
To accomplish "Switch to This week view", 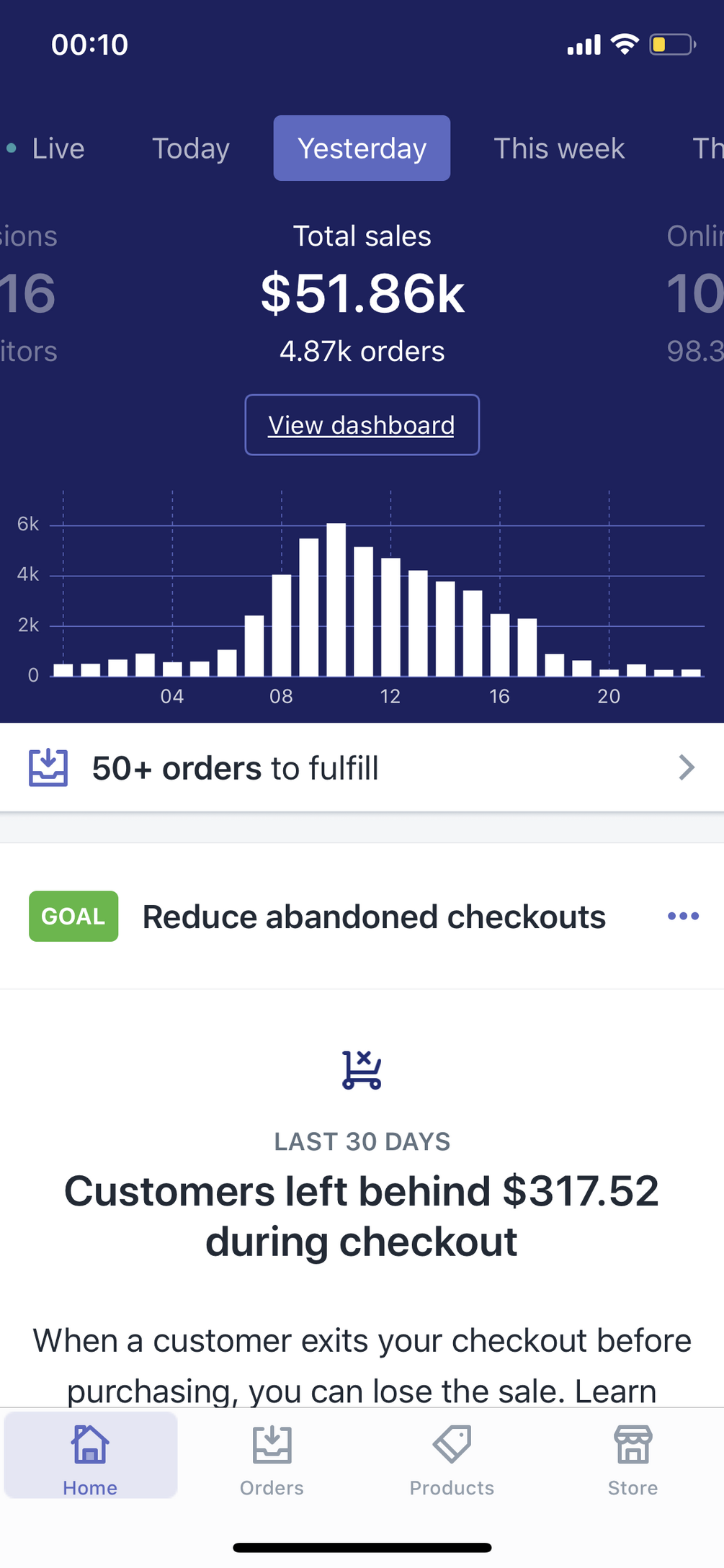I will point(558,148).
